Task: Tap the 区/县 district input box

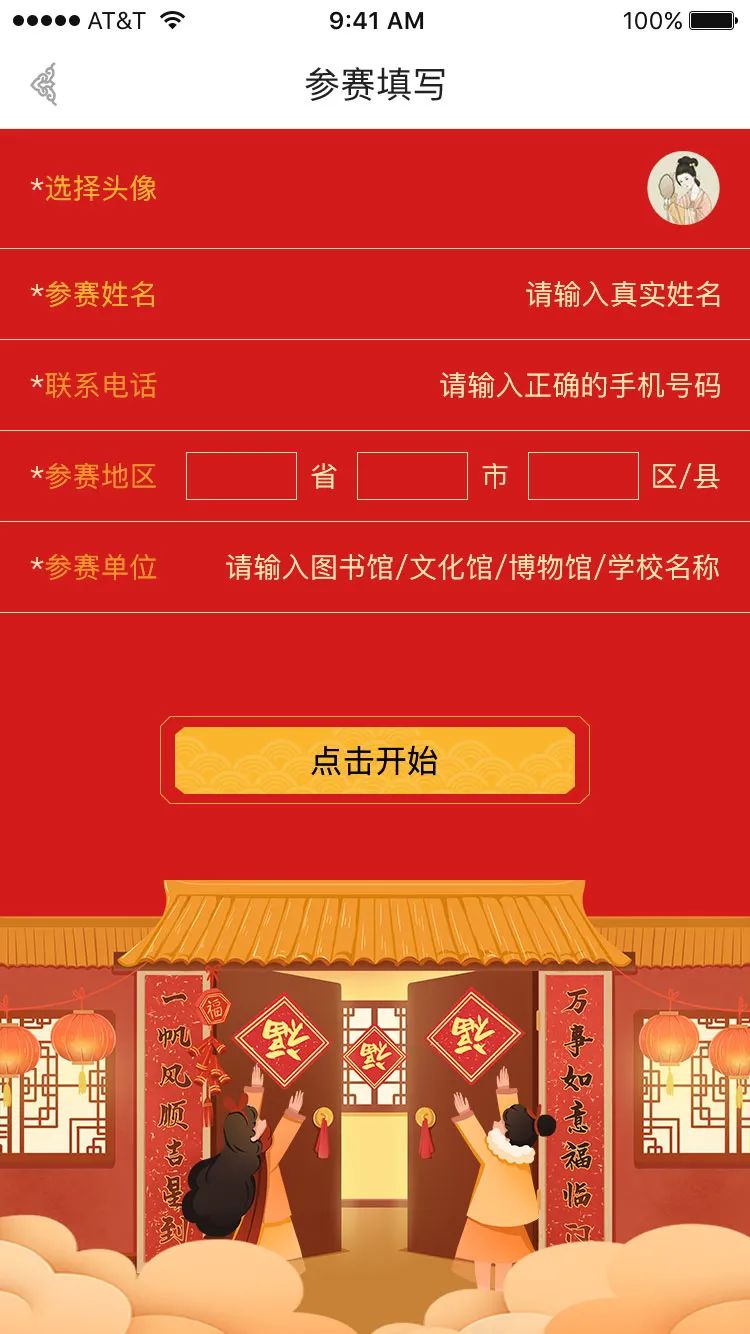Action: 583,476
